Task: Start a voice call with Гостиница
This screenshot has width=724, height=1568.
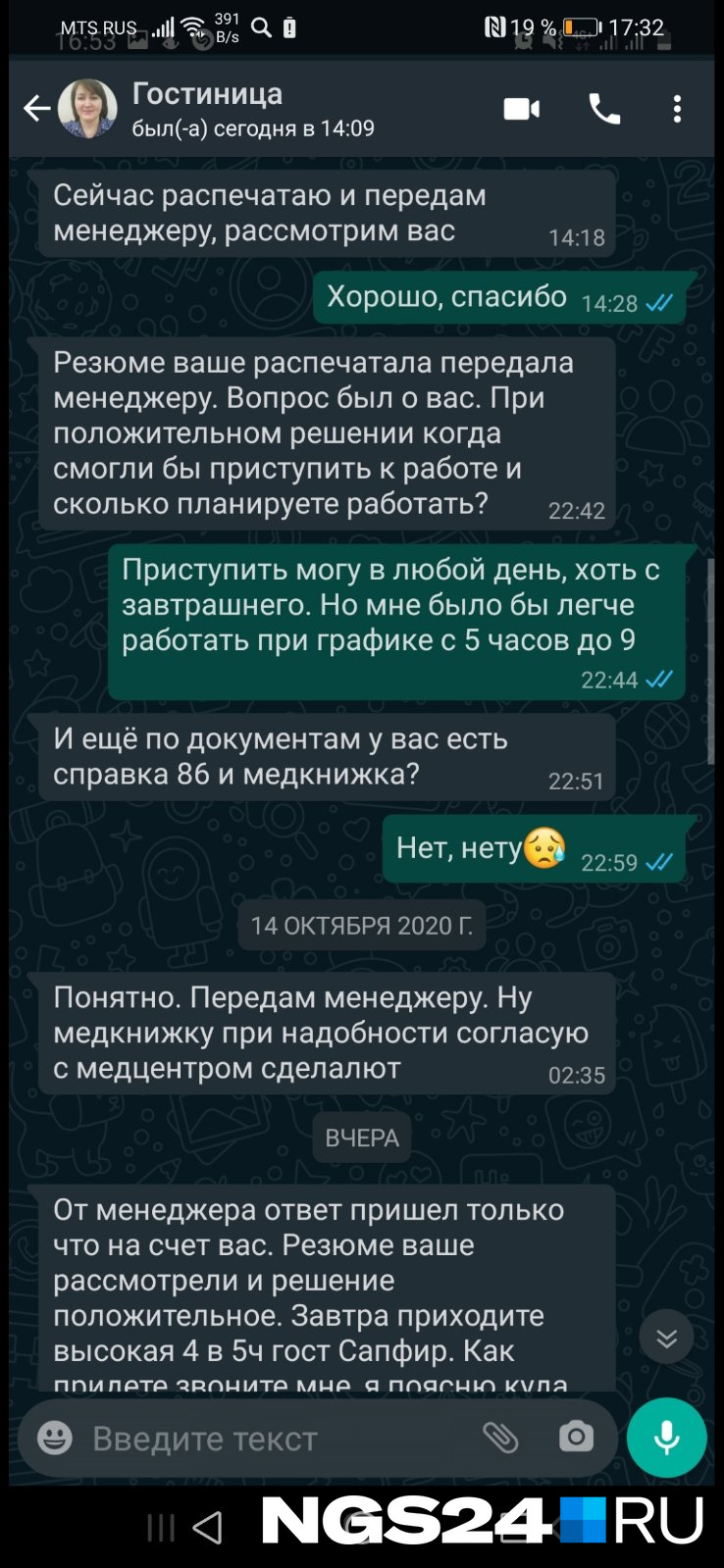Action: (604, 109)
